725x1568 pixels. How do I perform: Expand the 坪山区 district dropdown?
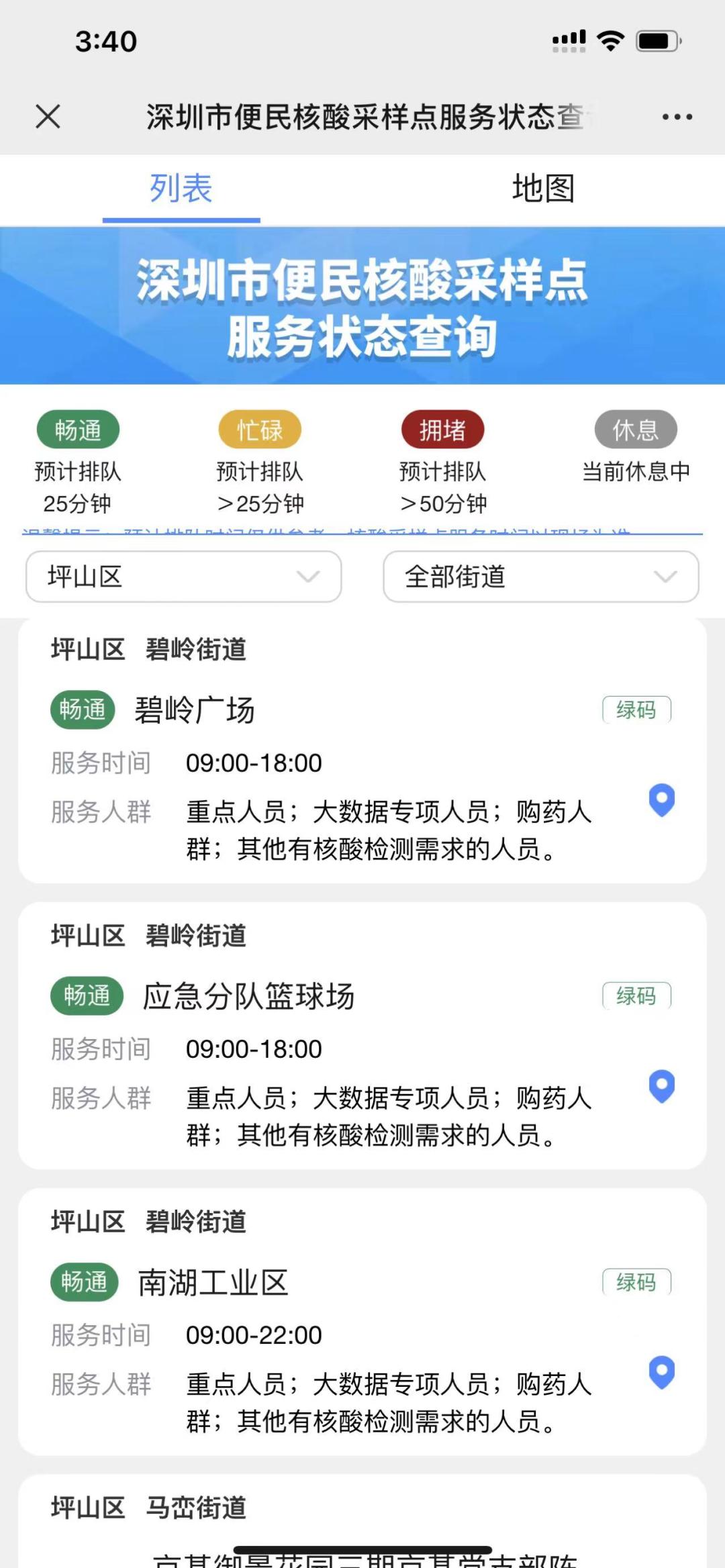click(x=183, y=577)
